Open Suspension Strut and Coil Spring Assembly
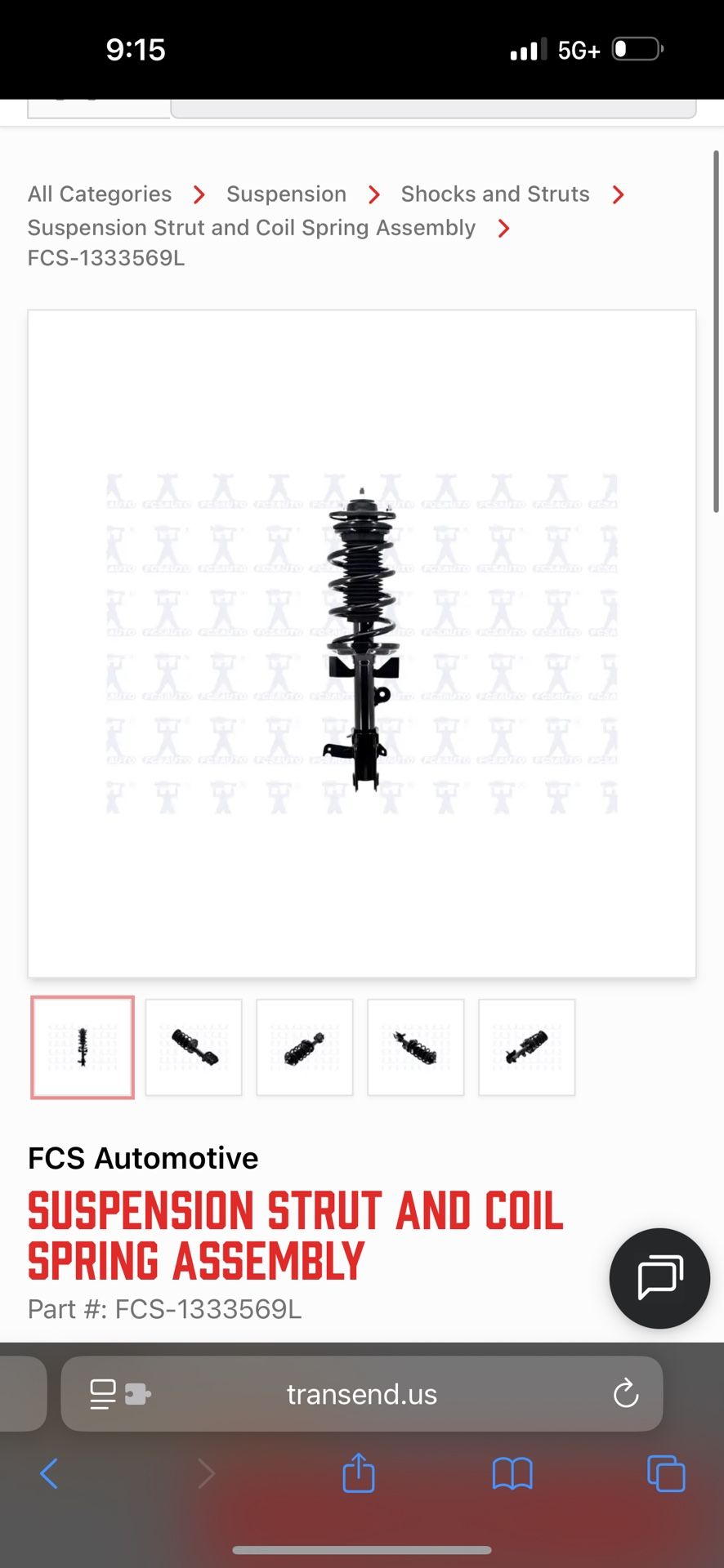The width and height of the screenshot is (724, 1568). [x=250, y=227]
